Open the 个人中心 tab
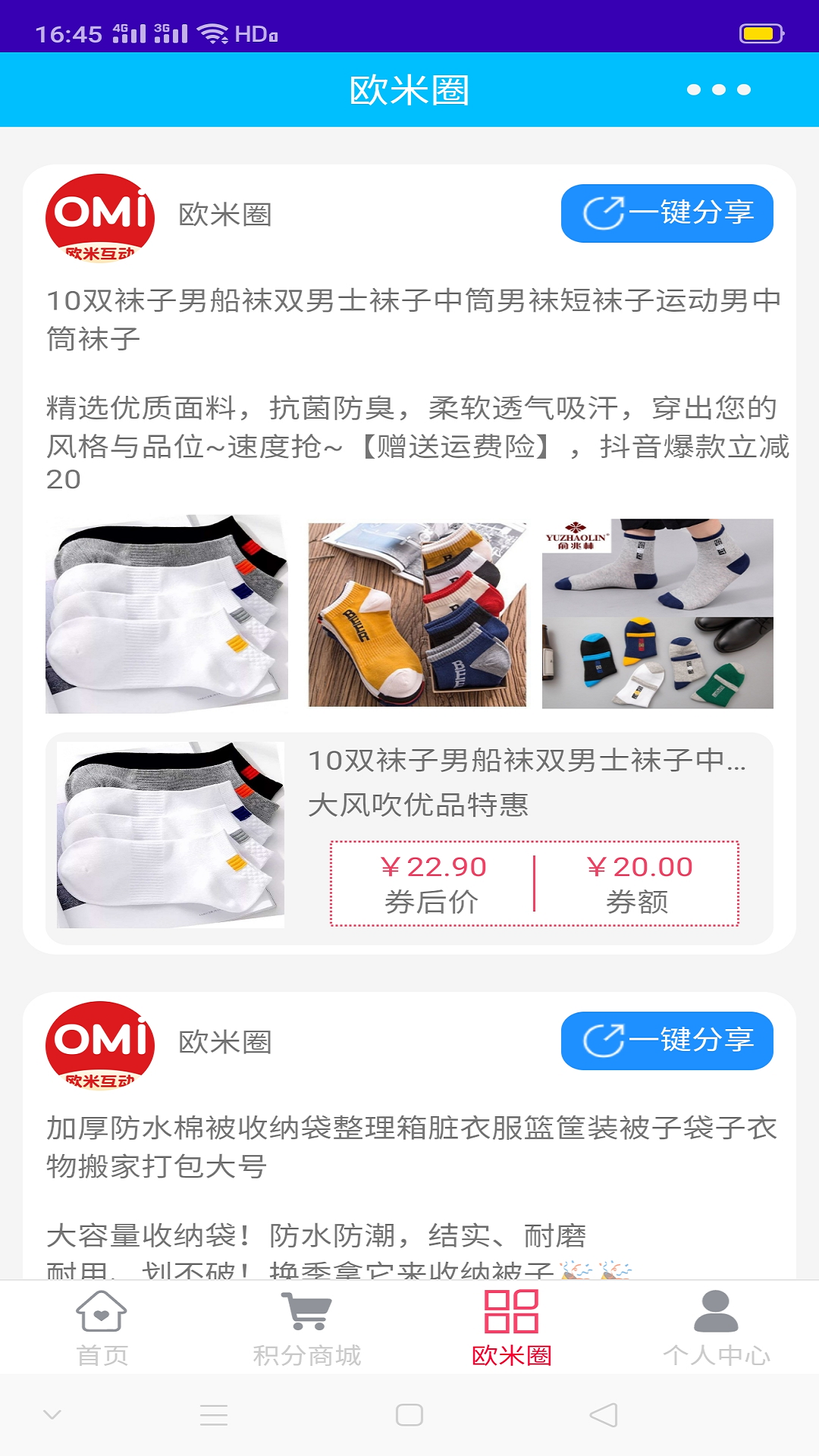 [x=717, y=1329]
